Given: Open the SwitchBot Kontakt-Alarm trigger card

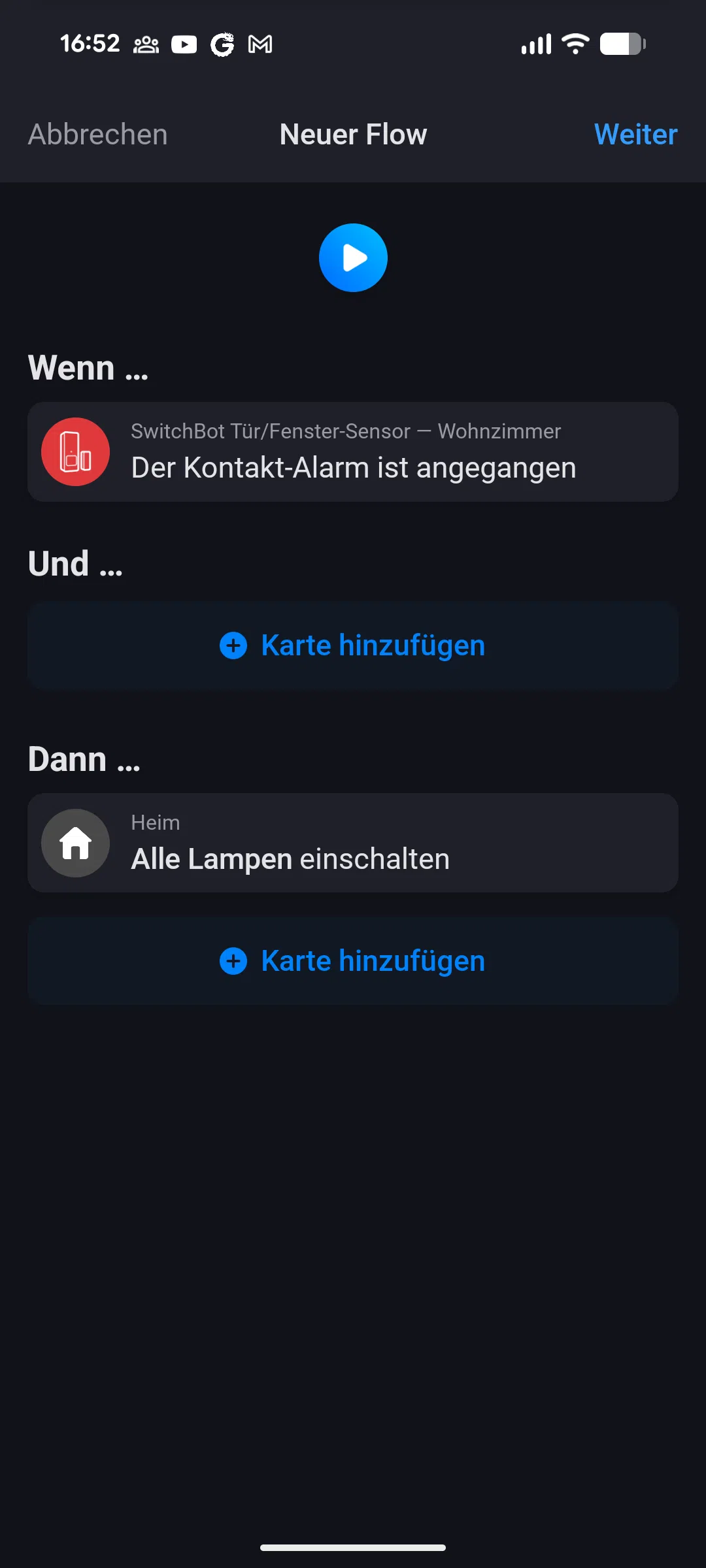Looking at the screenshot, I should pyautogui.click(x=353, y=452).
